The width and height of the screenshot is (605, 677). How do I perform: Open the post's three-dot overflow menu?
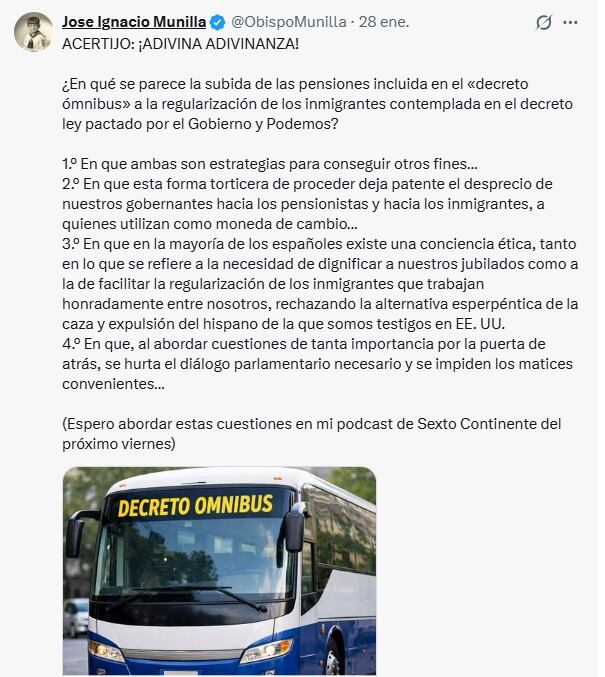(571, 22)
